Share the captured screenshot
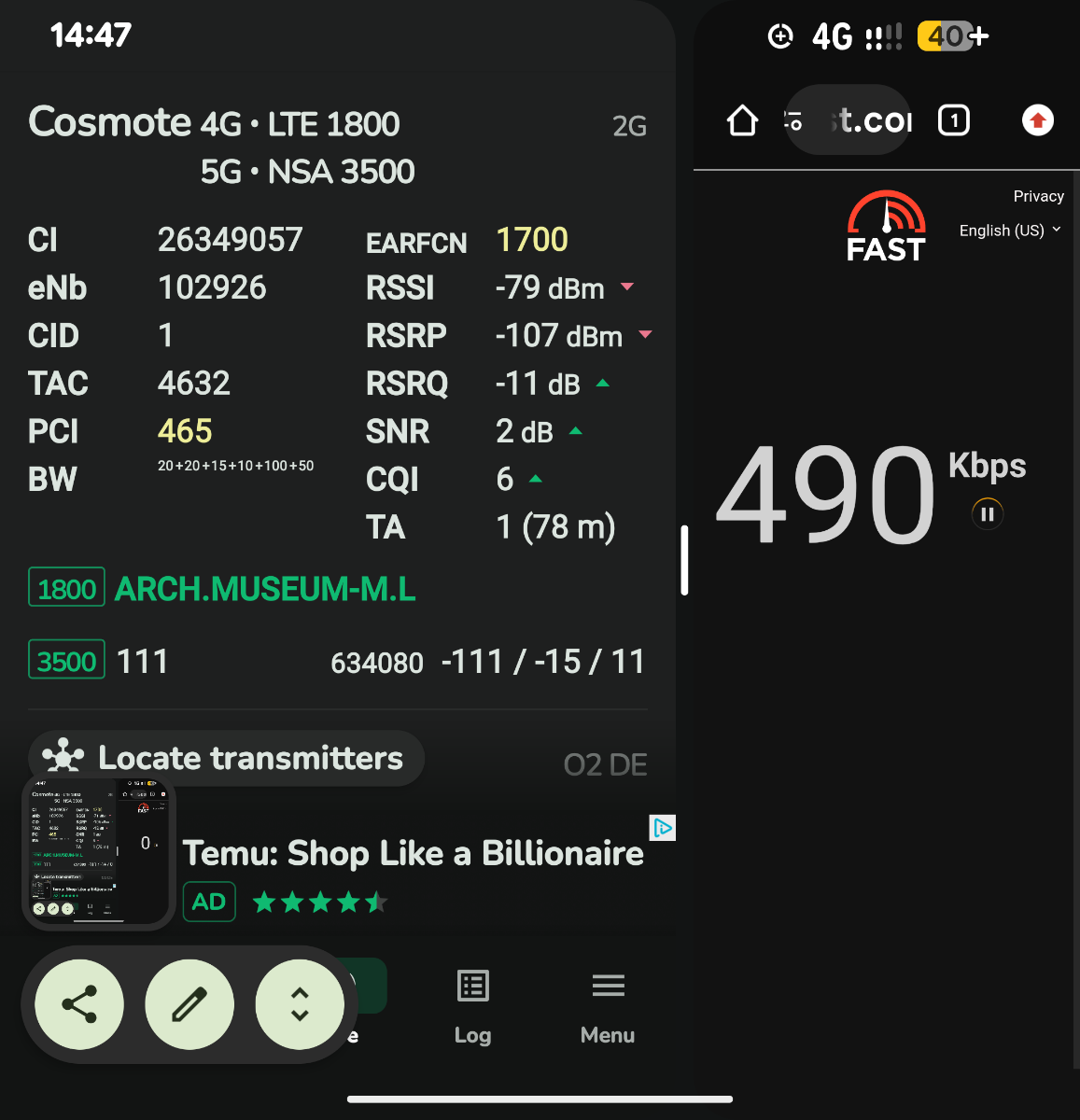1080x1120 pixels. tap(79, 1004)
